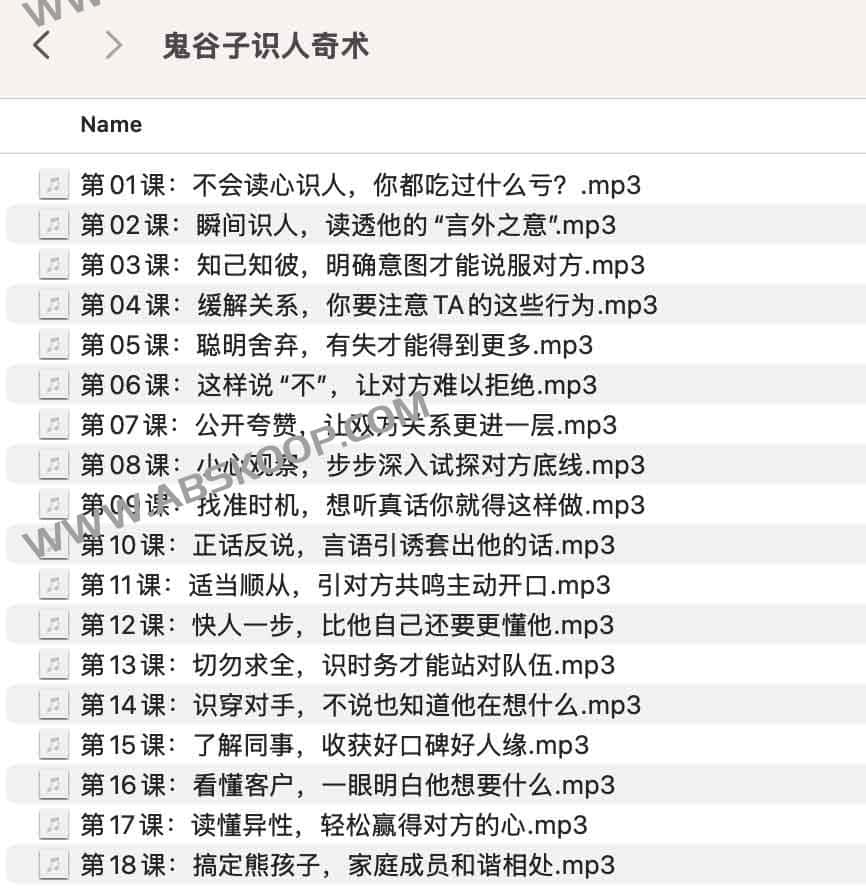Select the audio icon beside 第05课
The image size is (866, 892).
click(x=53, y=345)
